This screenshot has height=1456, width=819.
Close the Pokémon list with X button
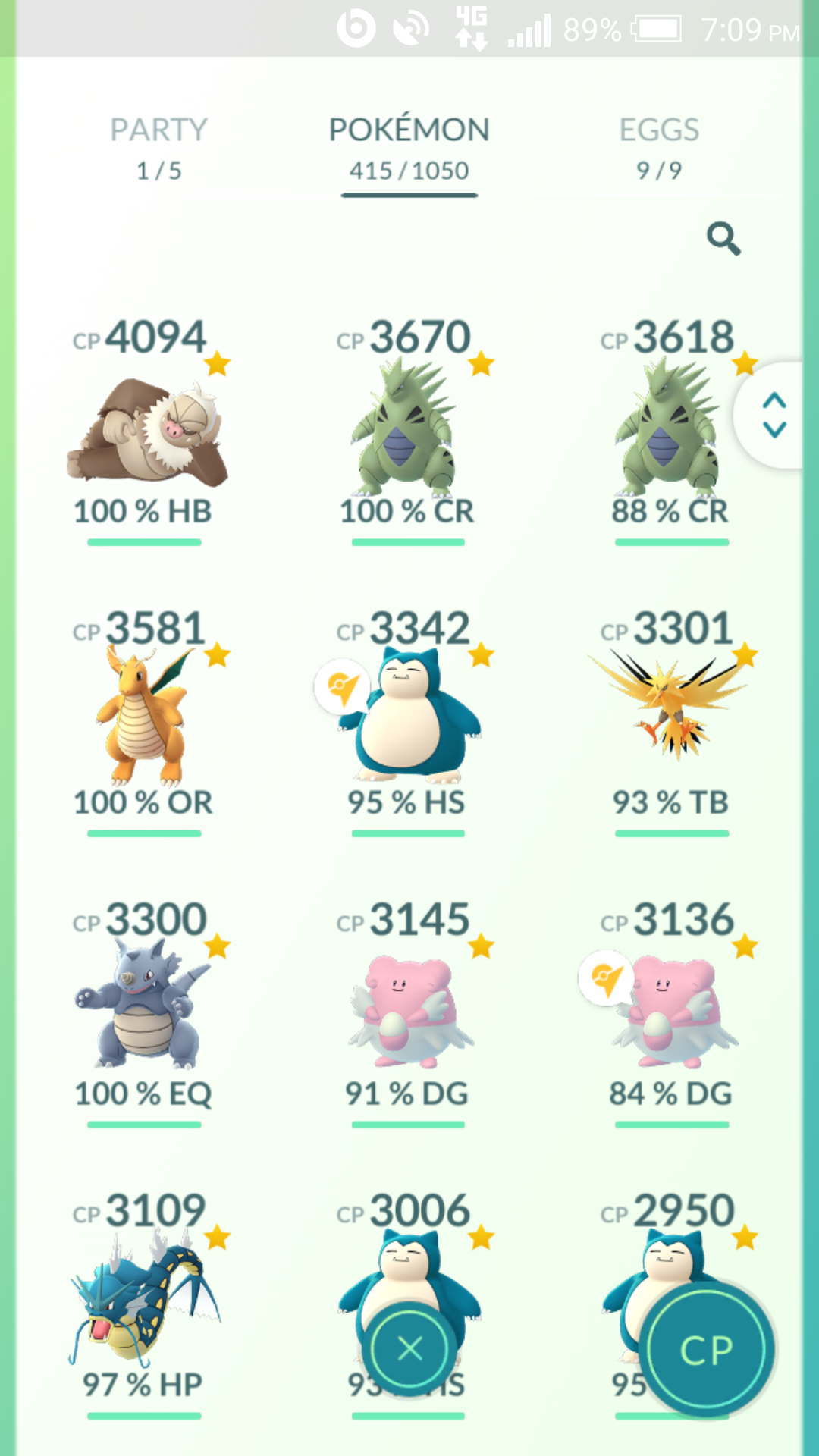pyautogui.click(x=409, y=1349)
